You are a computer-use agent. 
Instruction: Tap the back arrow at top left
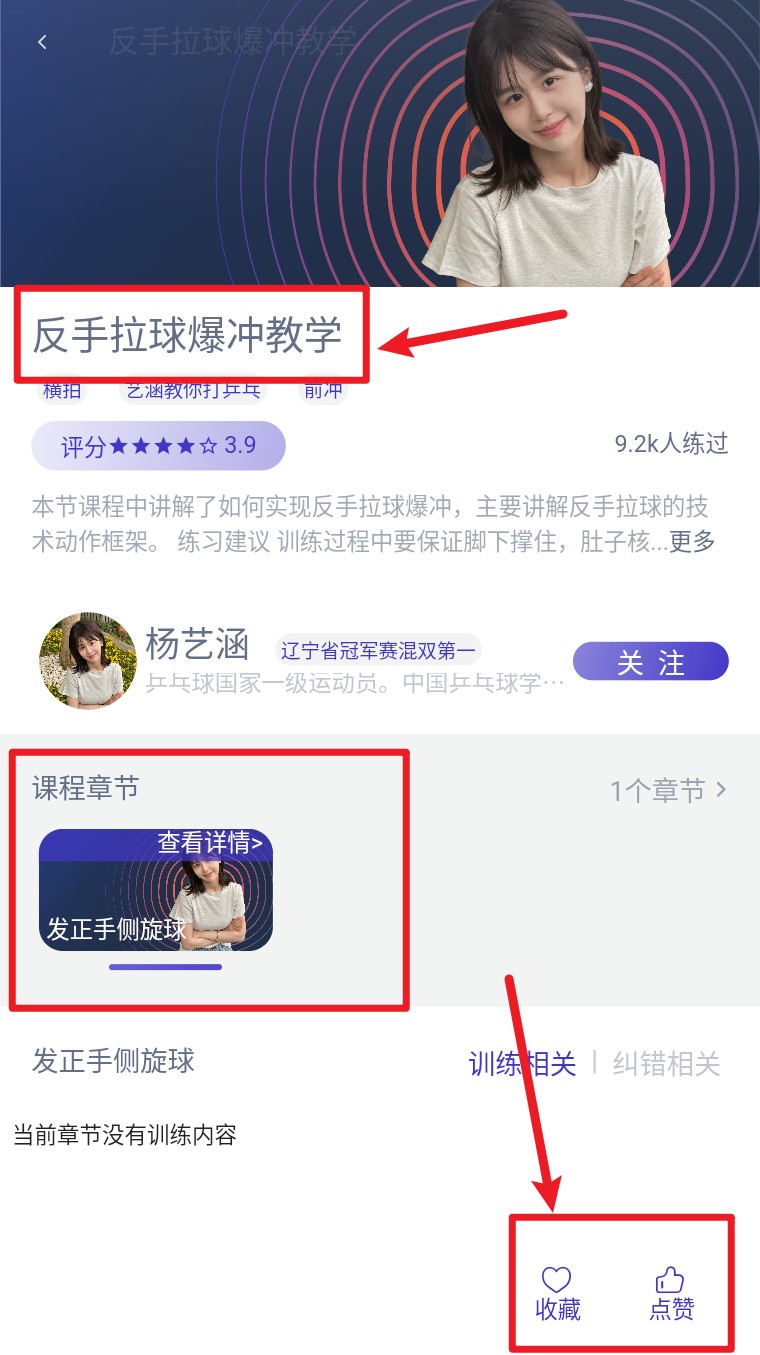(42, 42)
